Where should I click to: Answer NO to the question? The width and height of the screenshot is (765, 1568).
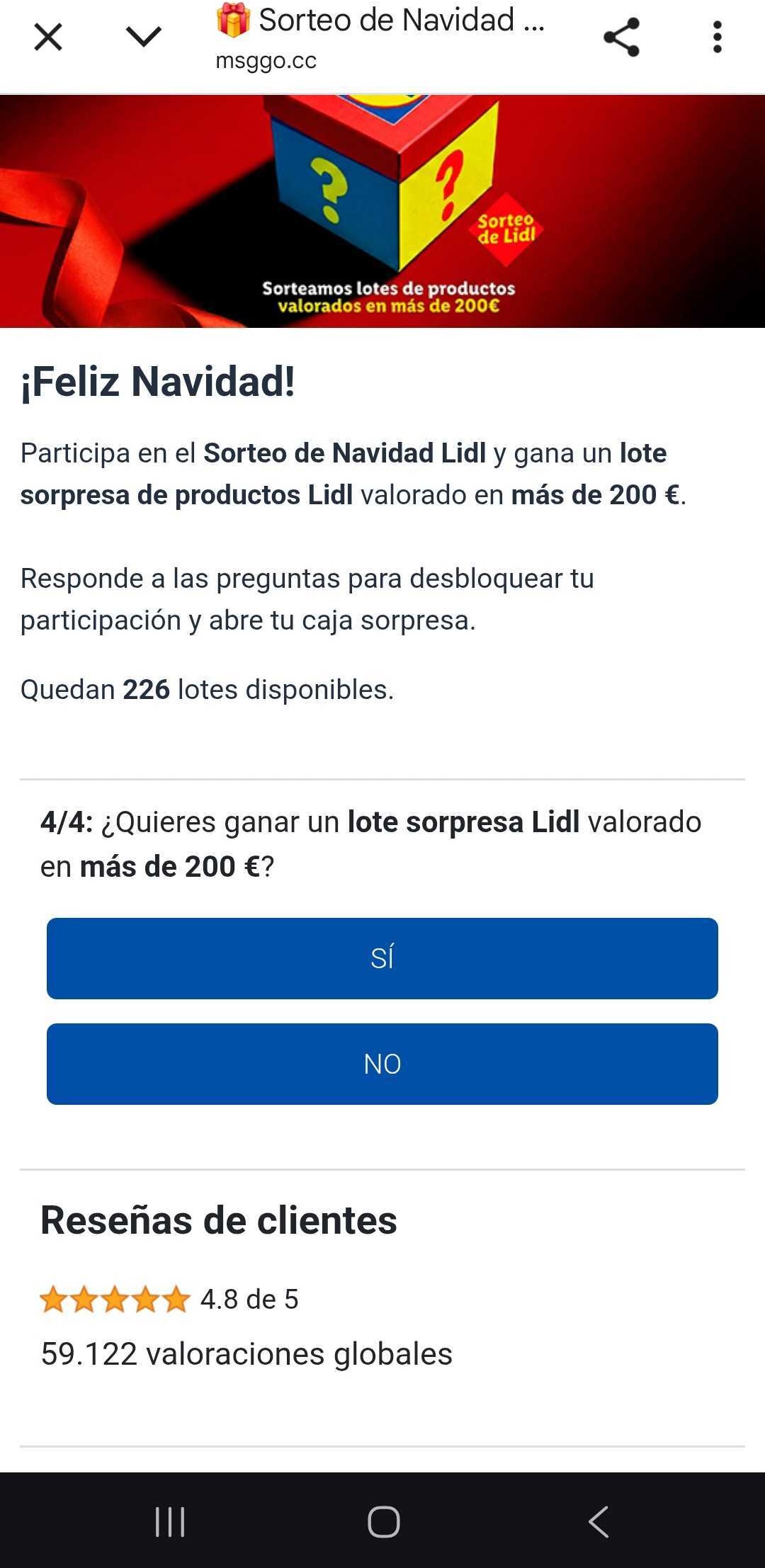point(382,1064)
